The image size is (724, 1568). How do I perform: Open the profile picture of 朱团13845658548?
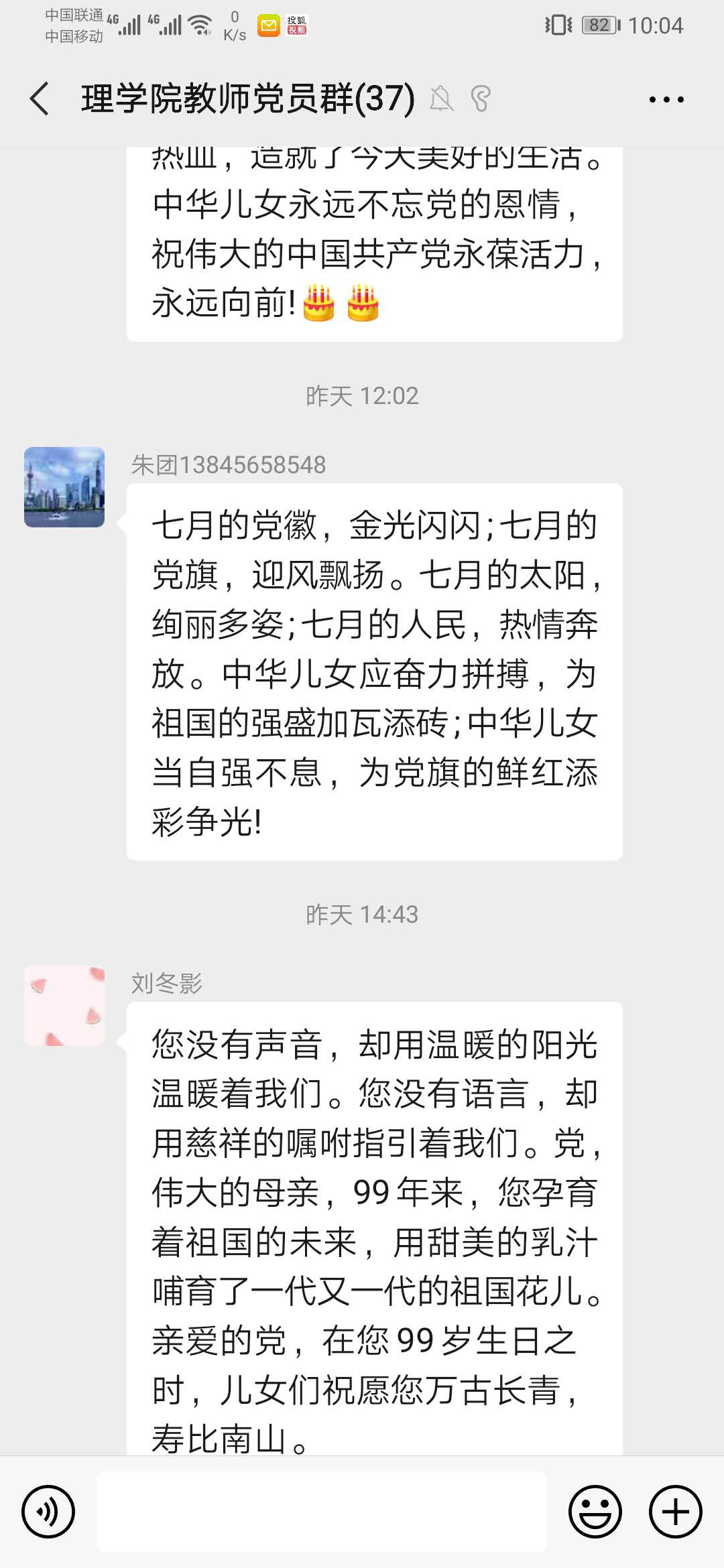(64, 487)
